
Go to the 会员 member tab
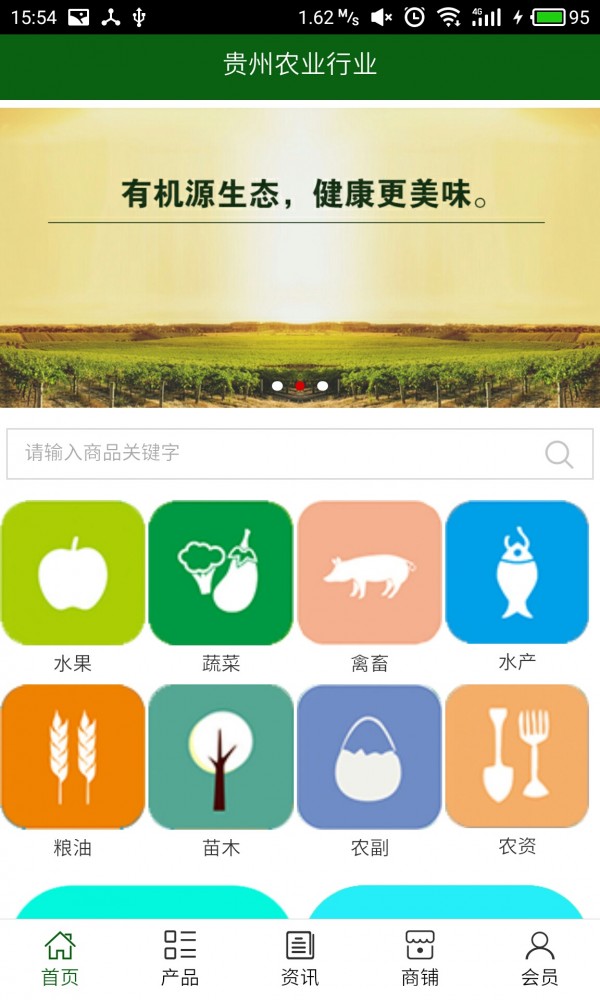[540, 958]
